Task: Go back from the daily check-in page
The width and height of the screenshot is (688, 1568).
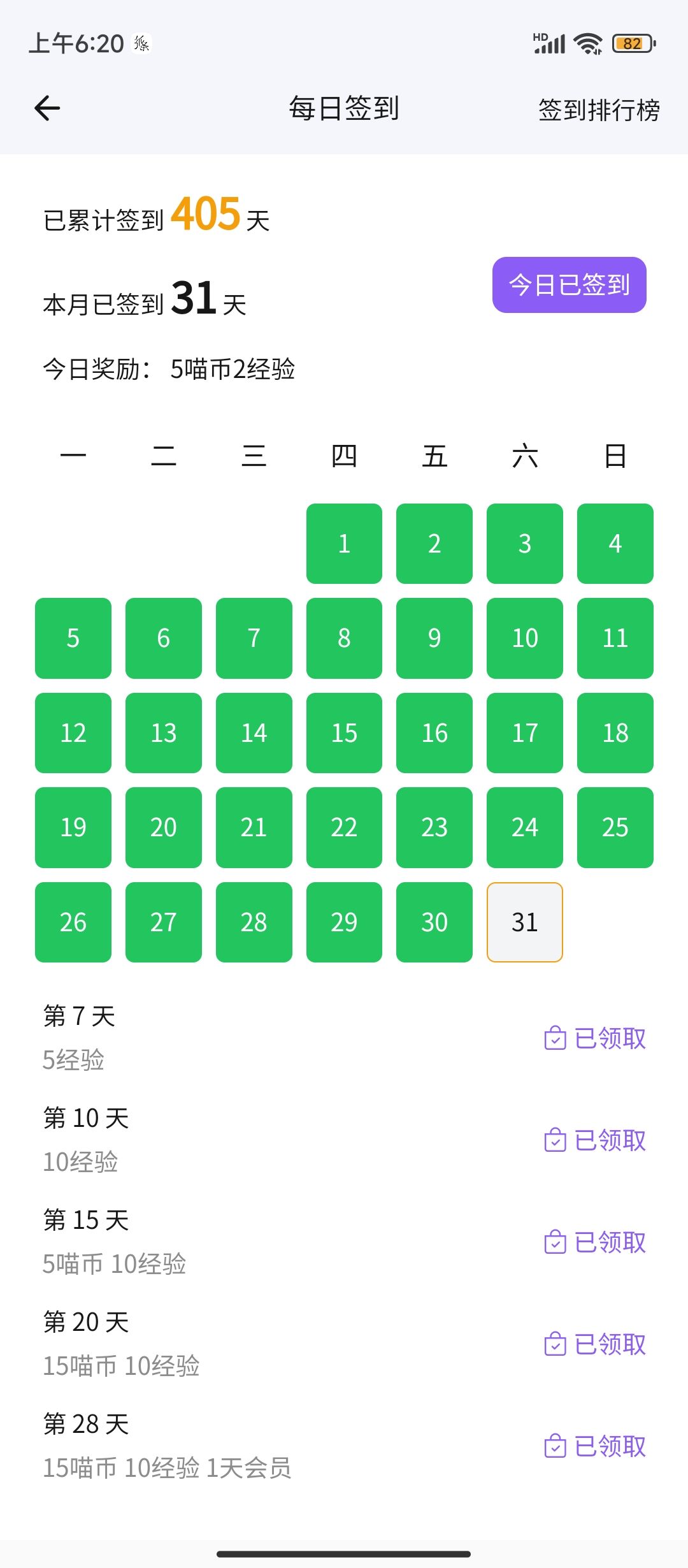Action: [x=47, y=108]
